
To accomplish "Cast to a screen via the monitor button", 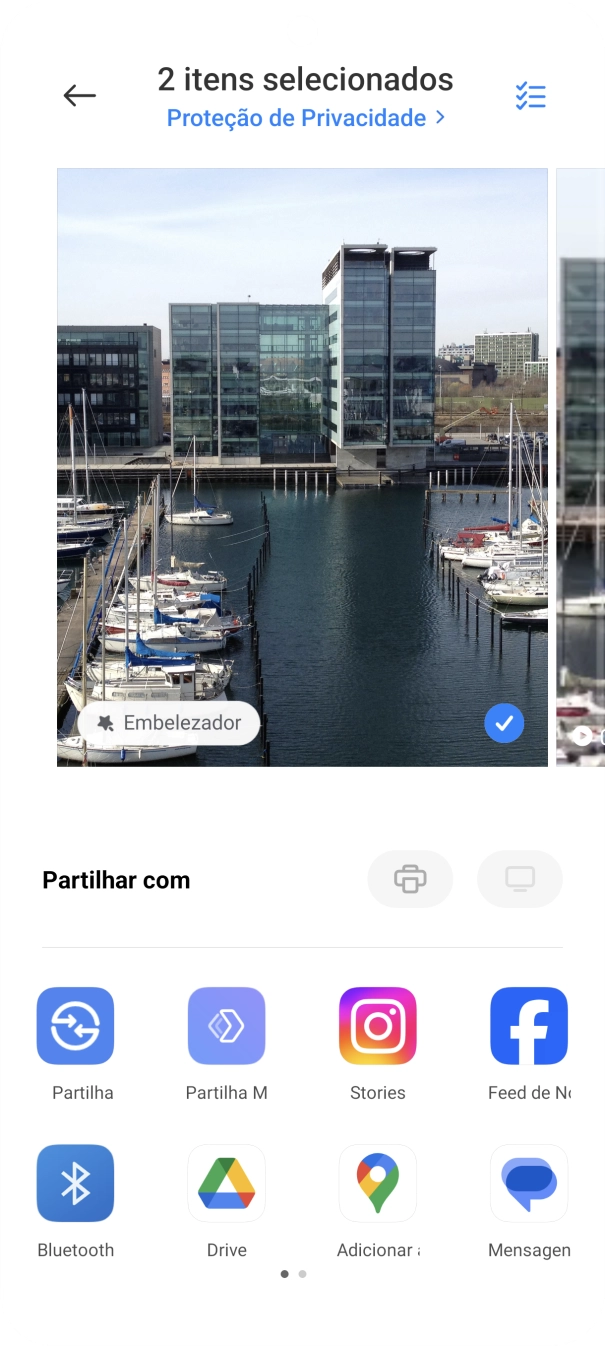I will point(520,879).
